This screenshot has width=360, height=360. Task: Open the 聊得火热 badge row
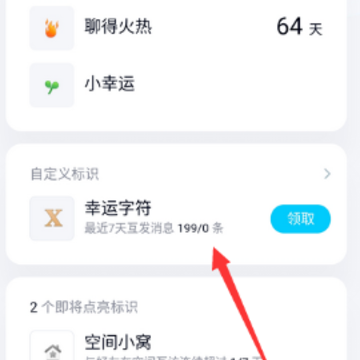177,28
